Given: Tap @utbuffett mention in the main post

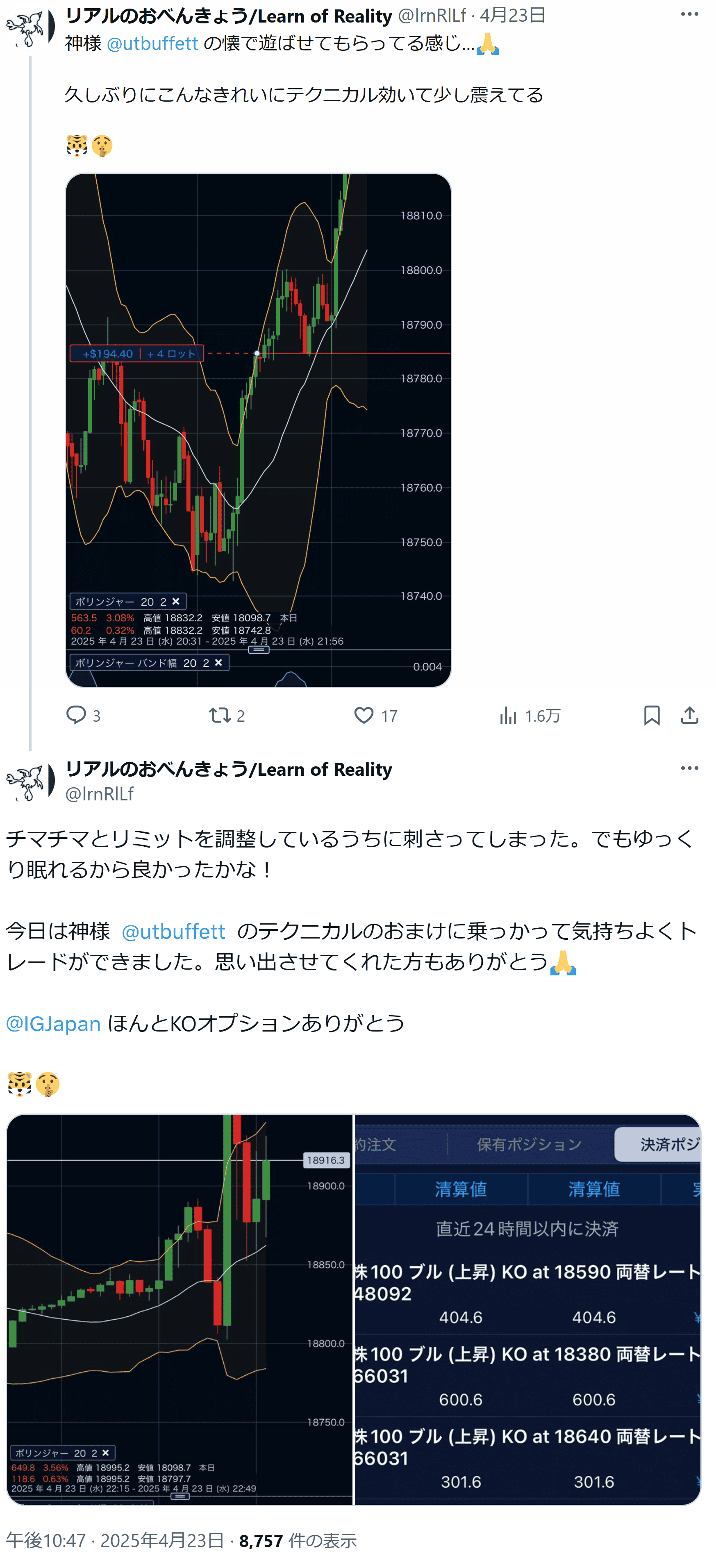Looking at the screenshot, I should 173,931.
